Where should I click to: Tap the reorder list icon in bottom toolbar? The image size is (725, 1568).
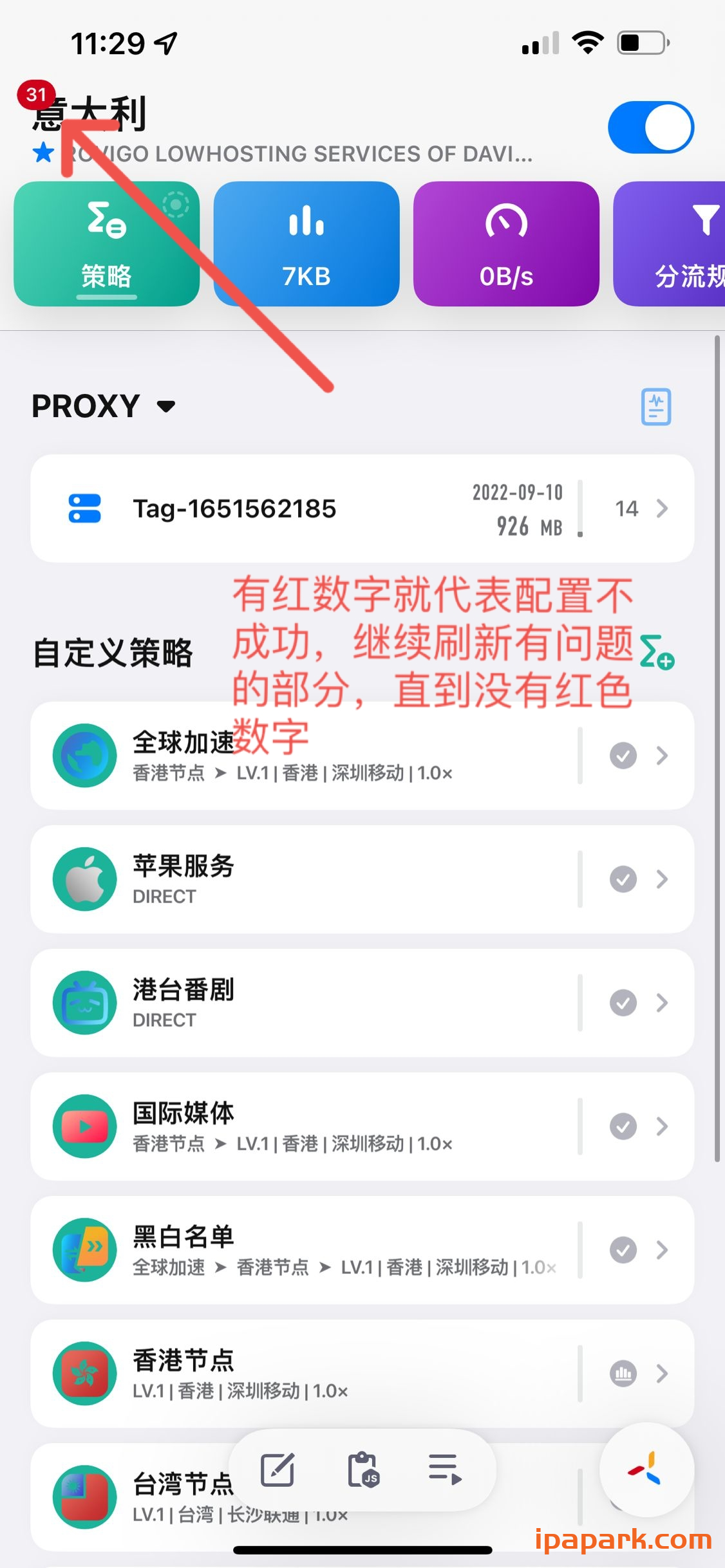[444, 1471]
